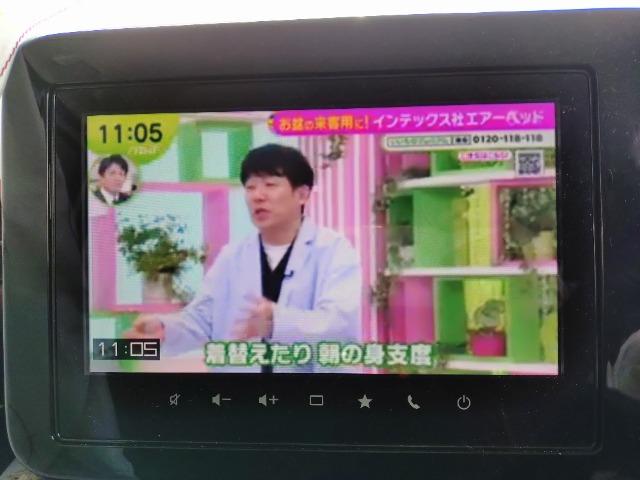Raise the volume with the plus key
Viewport: 640px width, 480px height.
(268, 401)
